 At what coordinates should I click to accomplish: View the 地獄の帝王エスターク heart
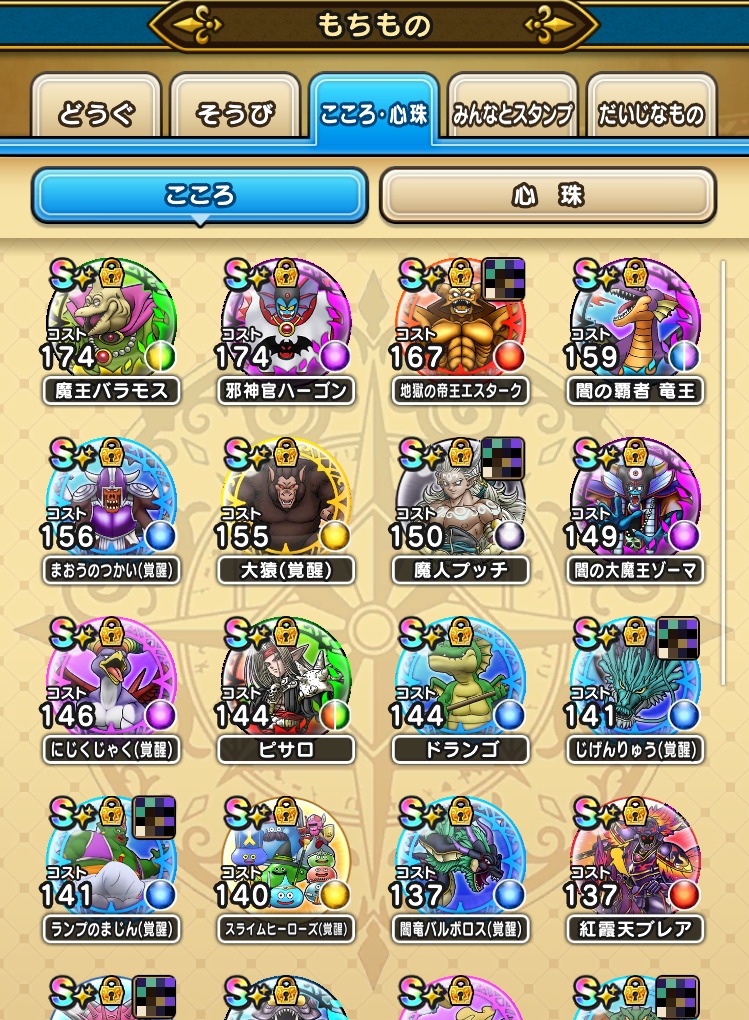coord(460,320)
